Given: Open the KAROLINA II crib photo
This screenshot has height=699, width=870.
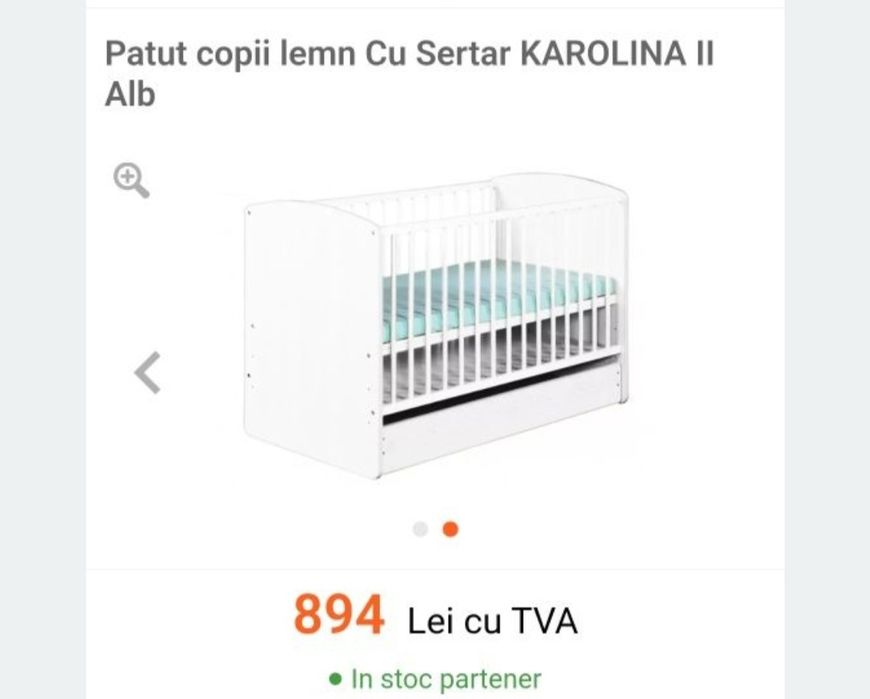Looking at the screenshot, I should [x=436, y=325].
